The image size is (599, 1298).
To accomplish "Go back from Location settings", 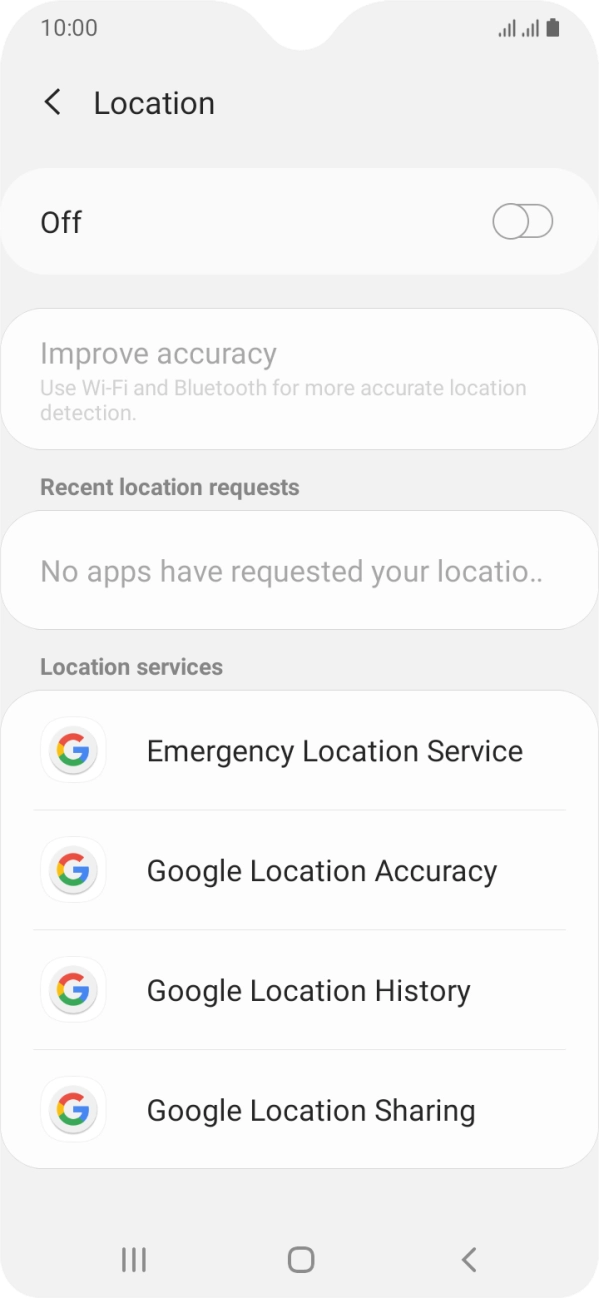I will tap(53, 102).
